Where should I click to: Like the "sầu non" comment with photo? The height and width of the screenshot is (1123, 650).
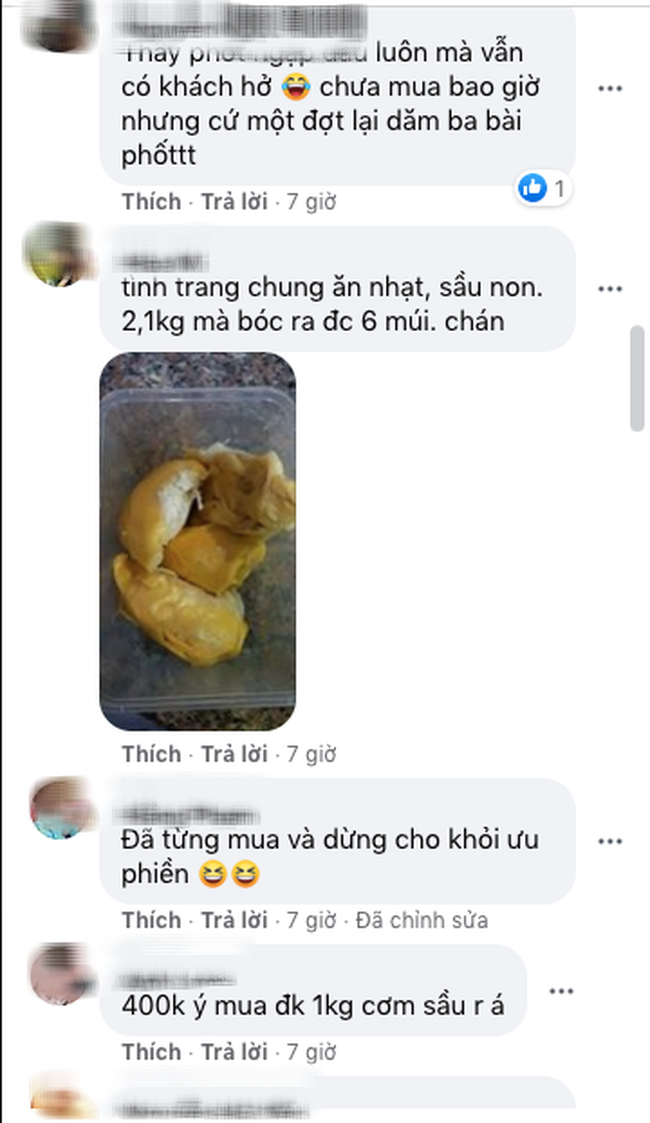pyautogui.click(x=151, y=754)
